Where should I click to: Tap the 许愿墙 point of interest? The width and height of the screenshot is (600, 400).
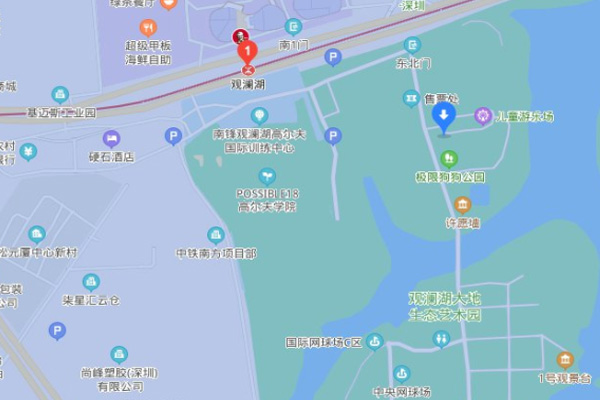tap(463, 204)
